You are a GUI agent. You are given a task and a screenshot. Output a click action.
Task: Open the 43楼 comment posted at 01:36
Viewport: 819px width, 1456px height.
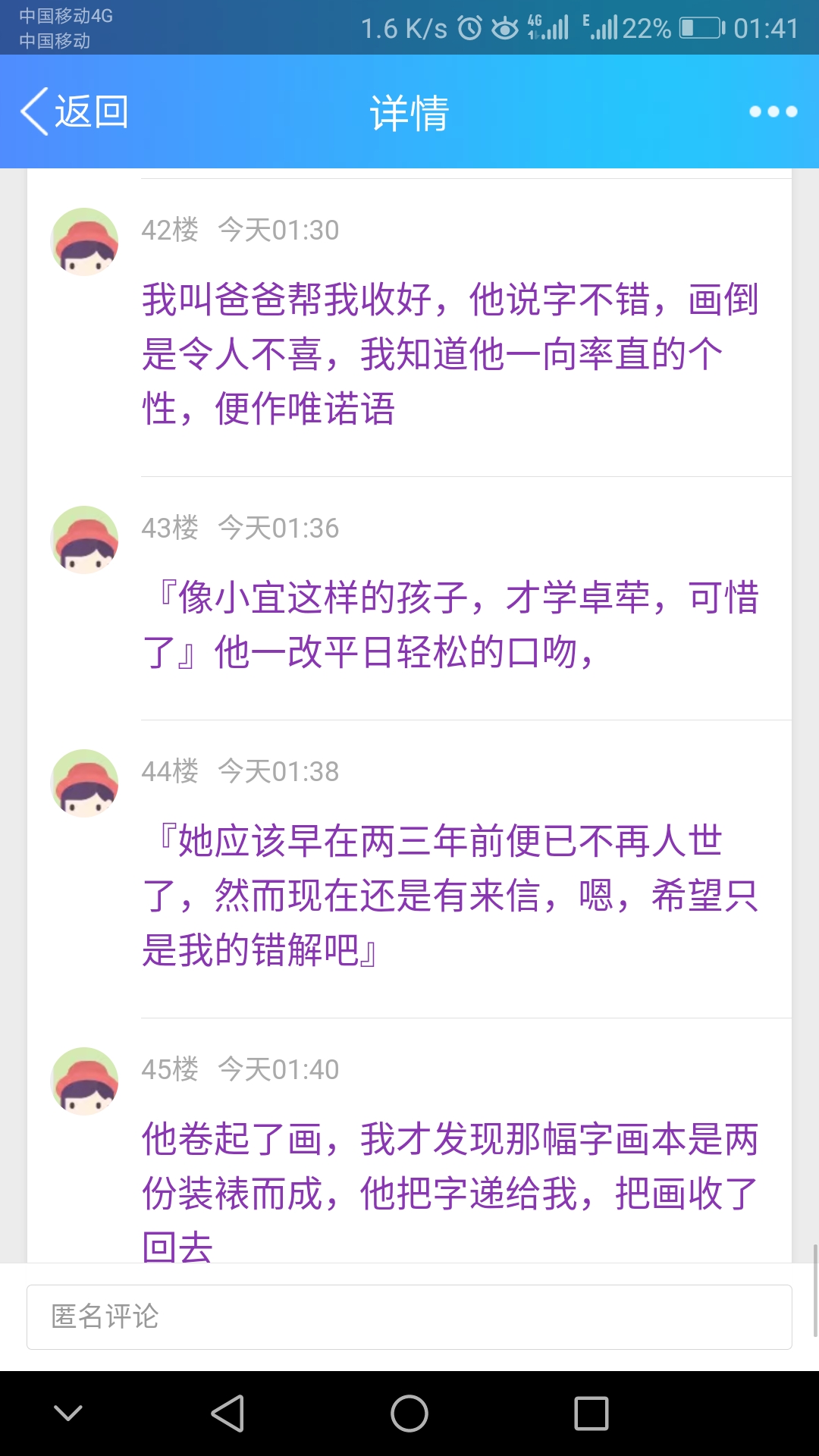tap(451, 625)
